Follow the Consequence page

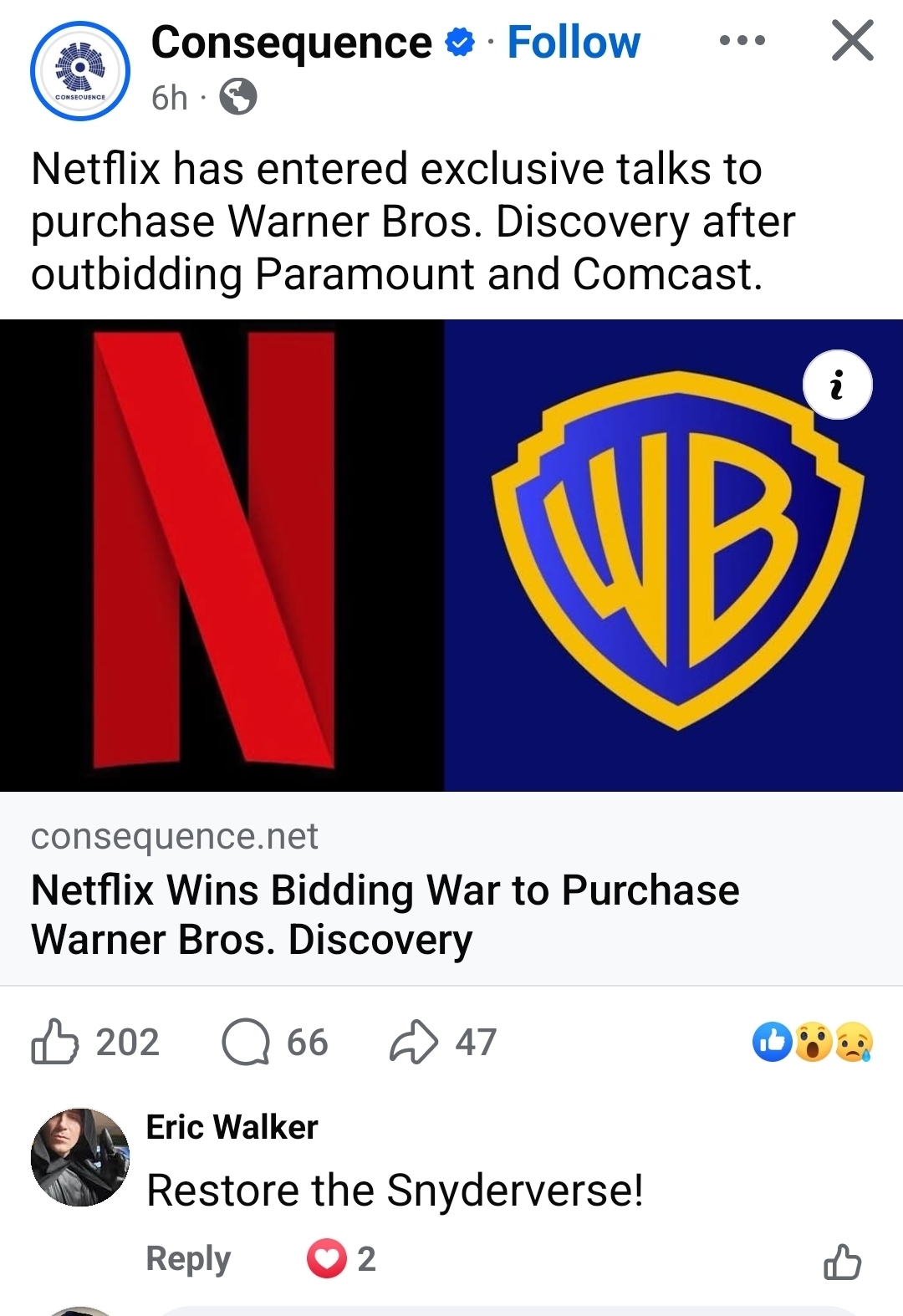point(574,42)
